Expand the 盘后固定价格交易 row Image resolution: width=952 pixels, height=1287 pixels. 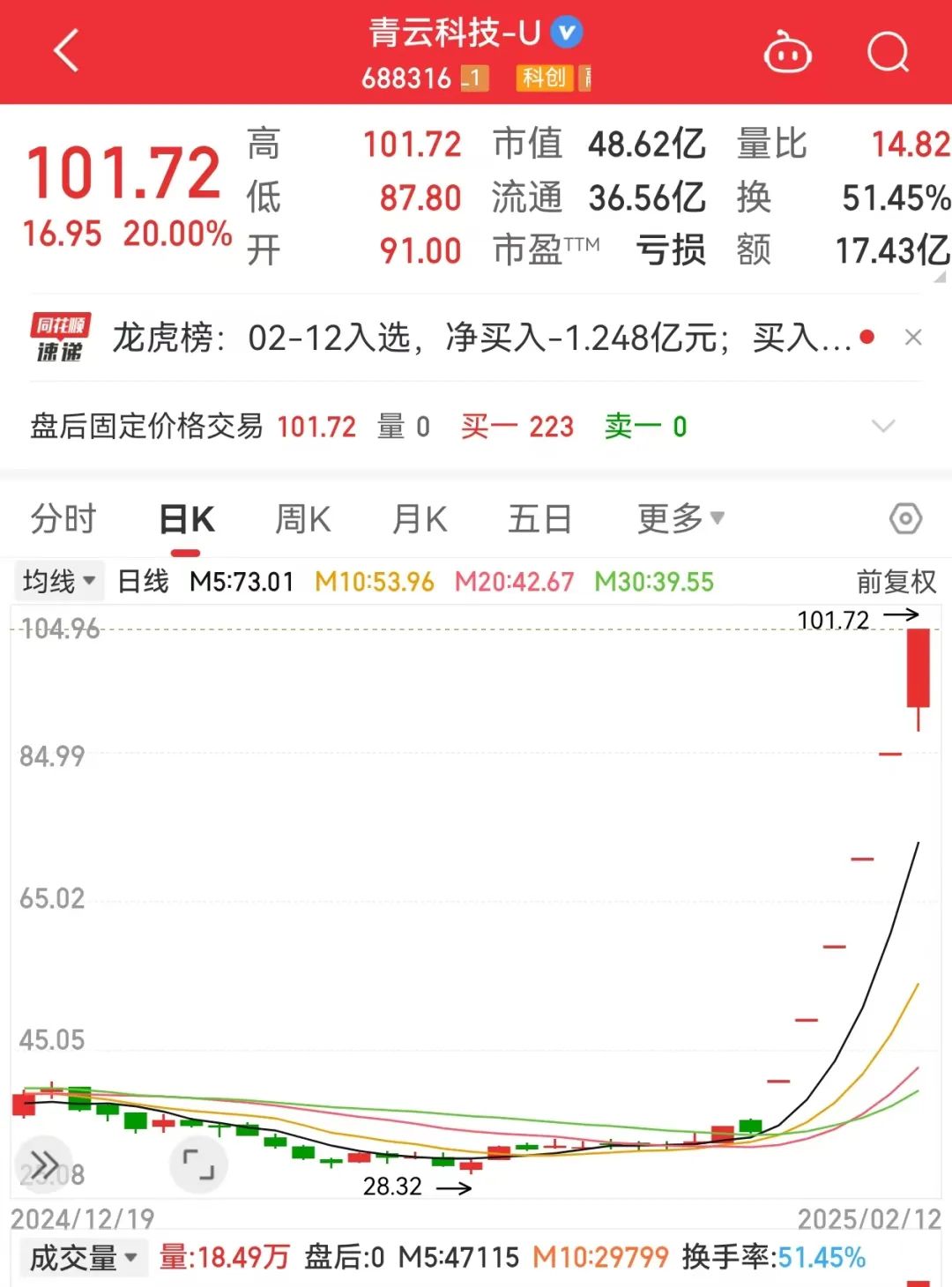(882, 427)
